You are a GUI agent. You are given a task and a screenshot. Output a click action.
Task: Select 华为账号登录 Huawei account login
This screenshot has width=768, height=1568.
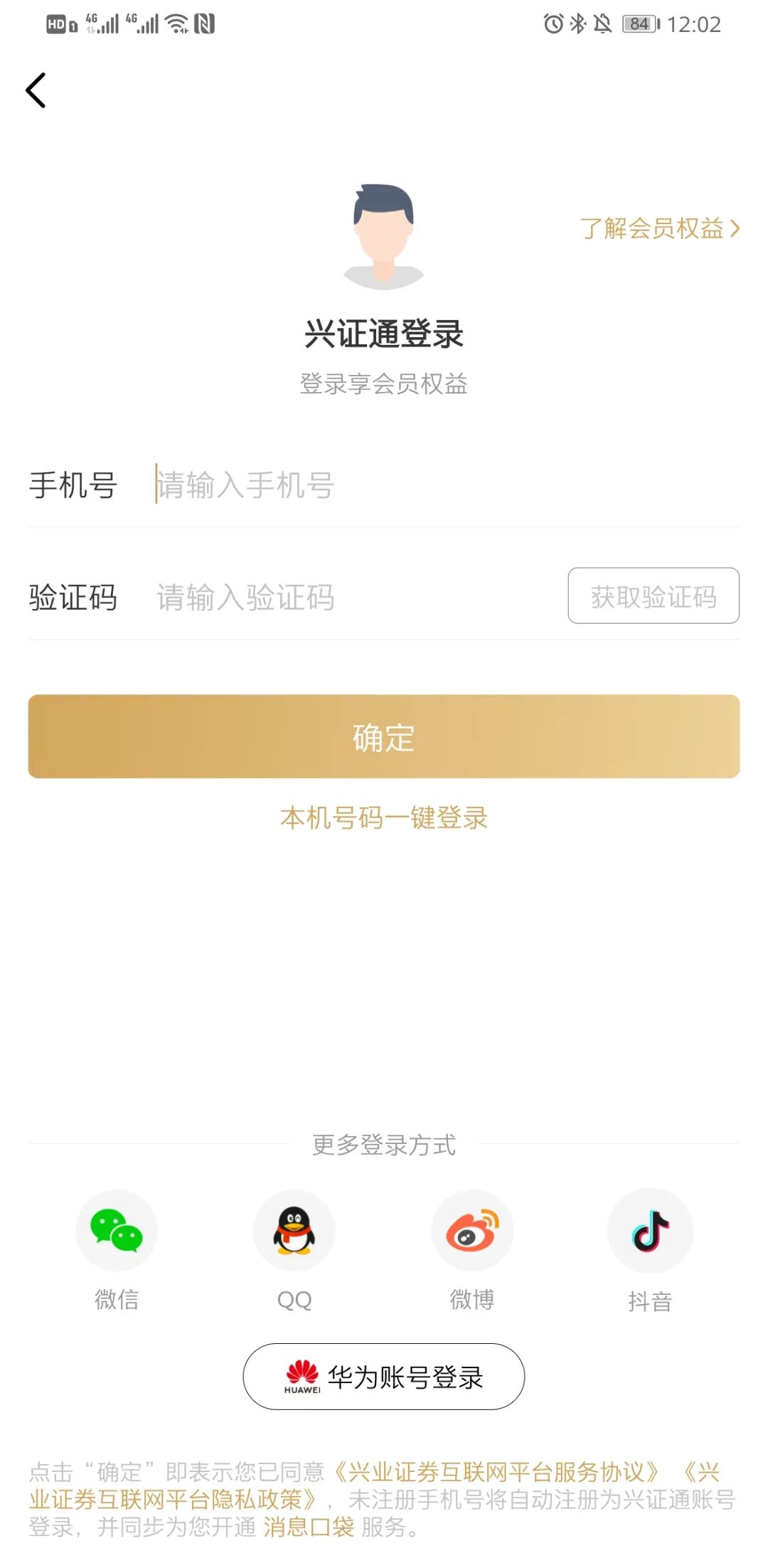[384, 1377]
